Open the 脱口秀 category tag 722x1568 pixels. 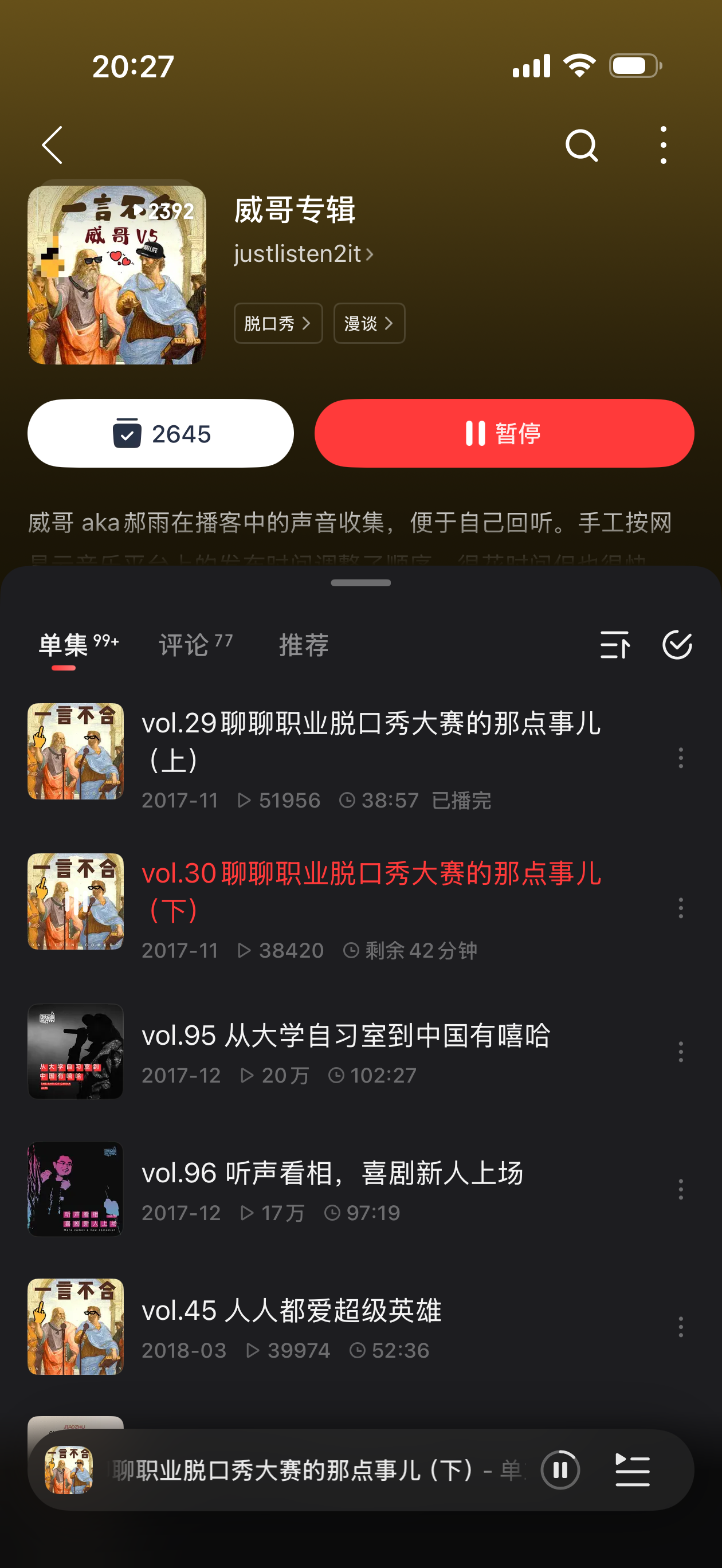[278, 323]
